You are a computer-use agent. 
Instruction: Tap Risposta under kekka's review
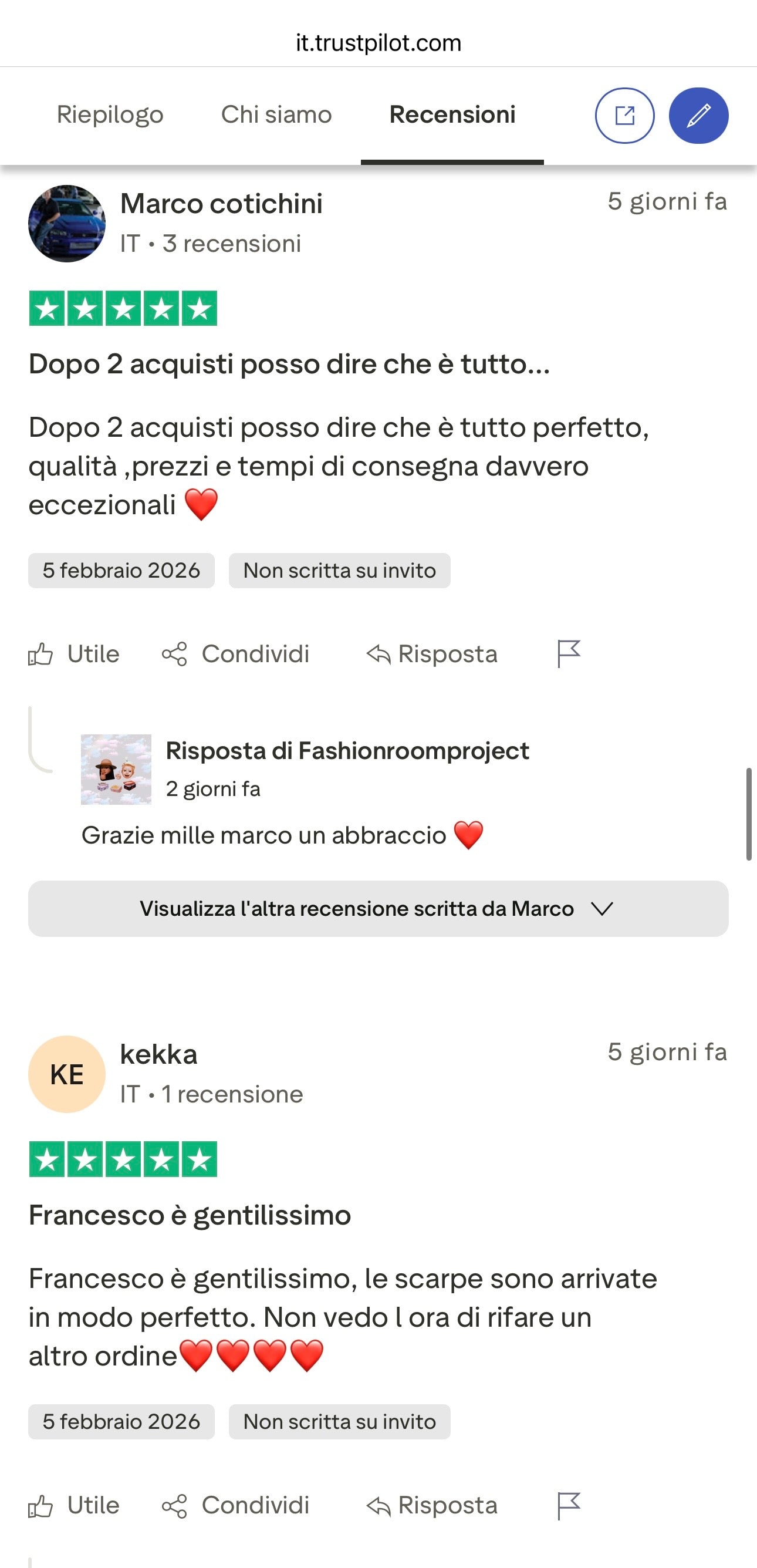pos(432,1505)
